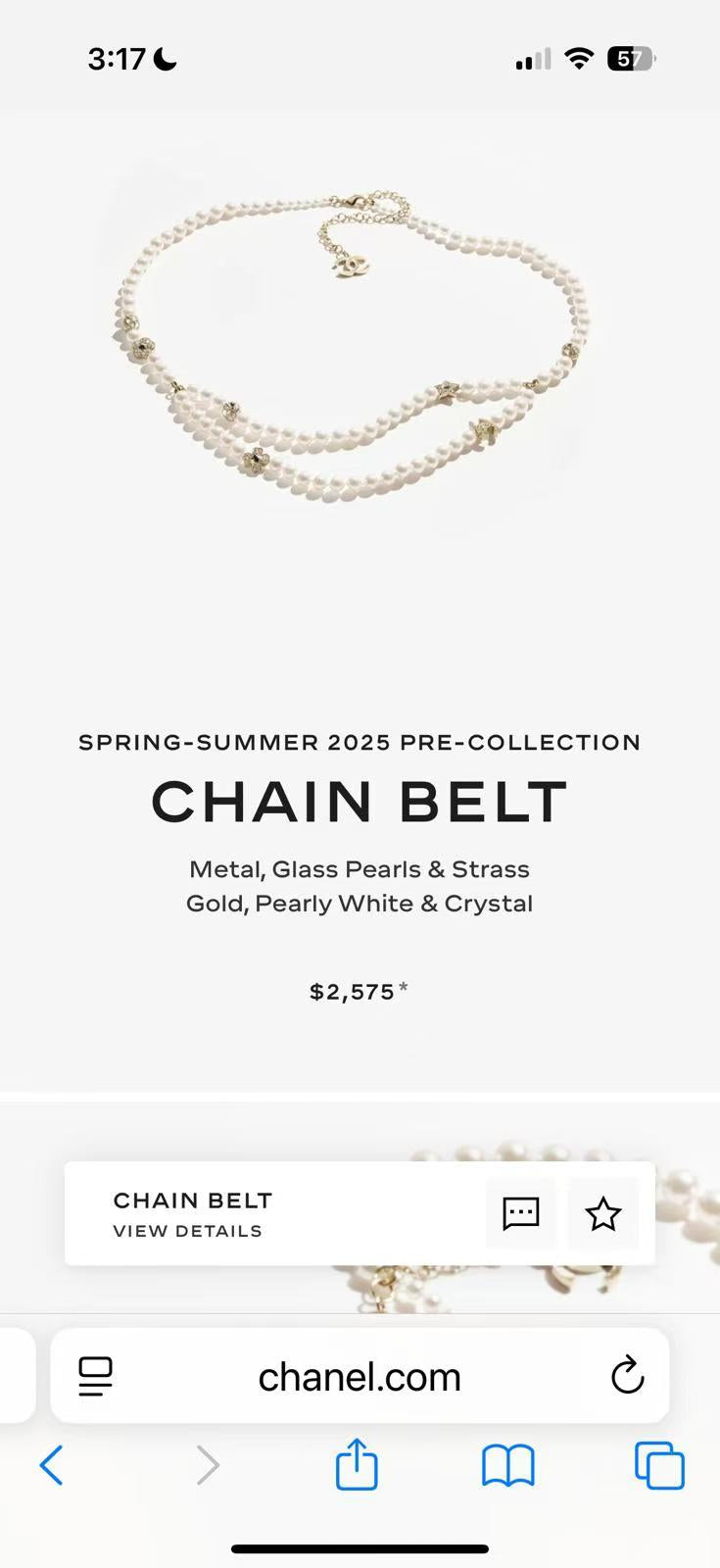Open the Chain Belt product image
This screenshot has height=1568, width=720.
click(360, 343)
